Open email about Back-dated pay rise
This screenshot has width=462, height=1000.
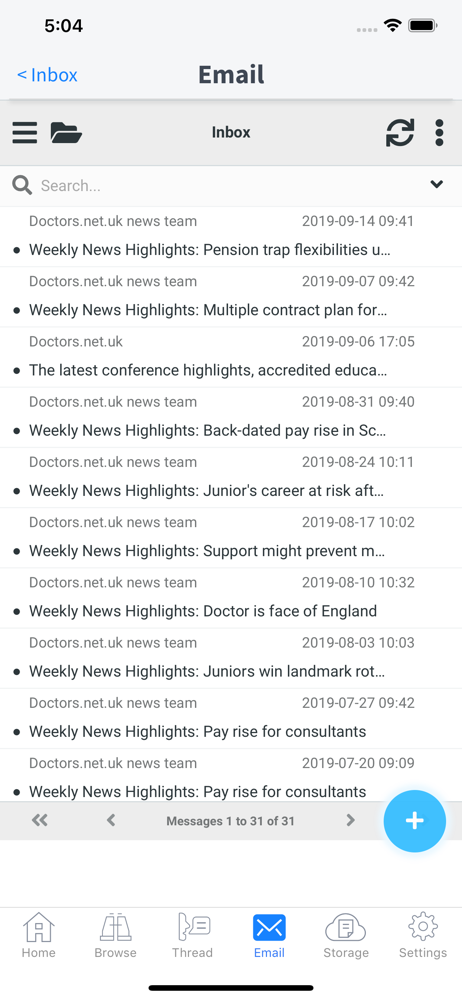tap(231, 418)
